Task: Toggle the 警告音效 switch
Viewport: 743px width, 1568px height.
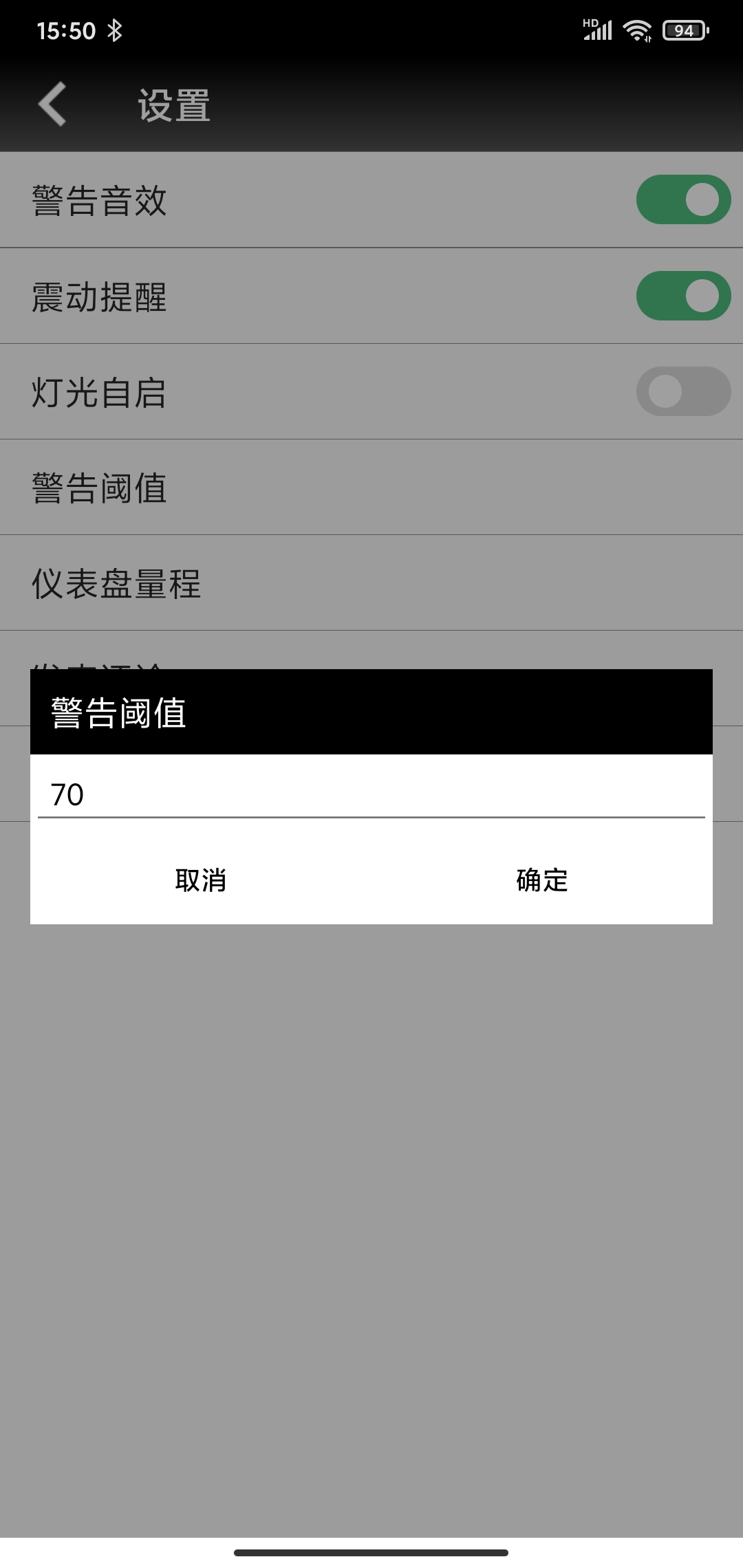Action: tap(682, 200)
